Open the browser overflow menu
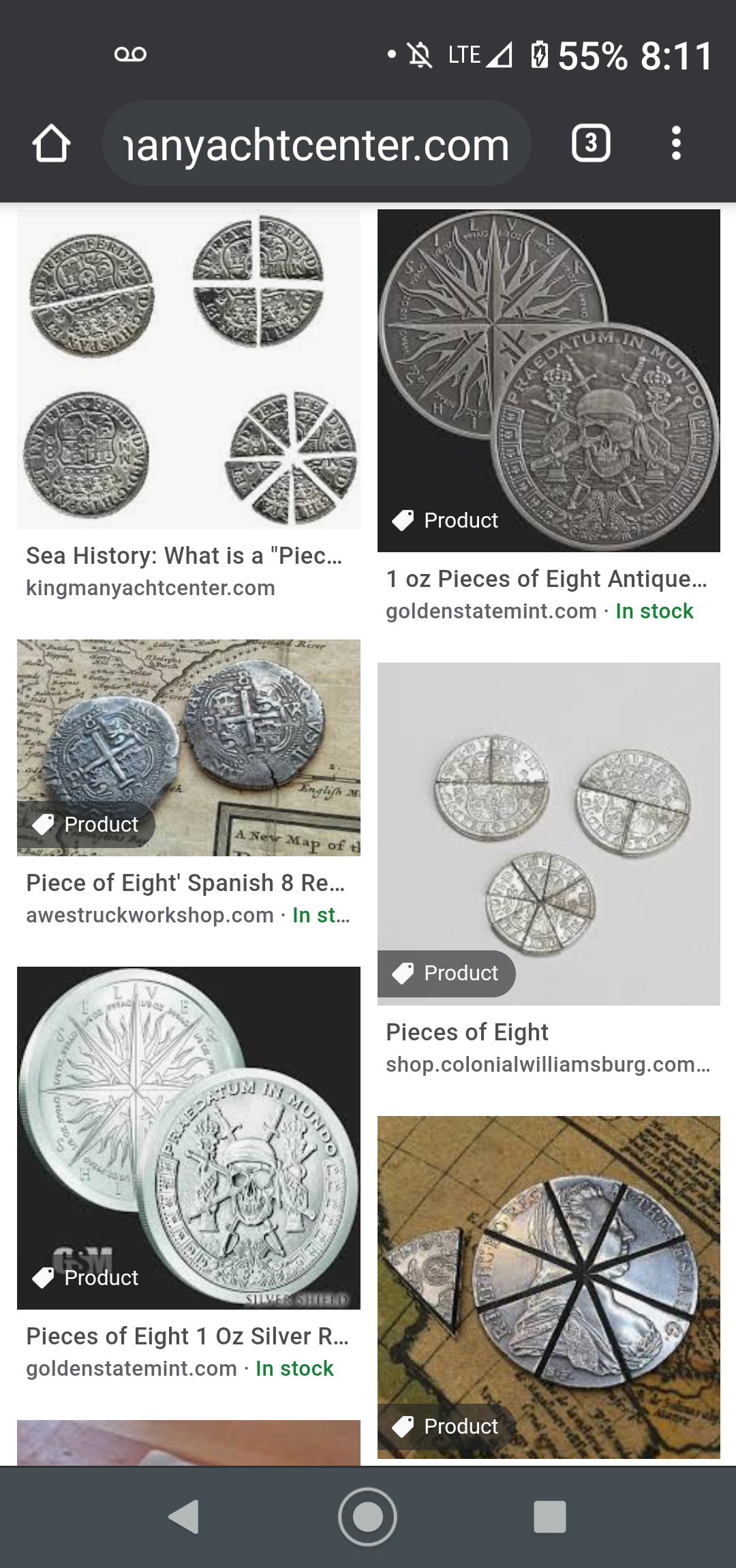The image size is (736, 1568). pyautogui.click(x=675, y=143)
